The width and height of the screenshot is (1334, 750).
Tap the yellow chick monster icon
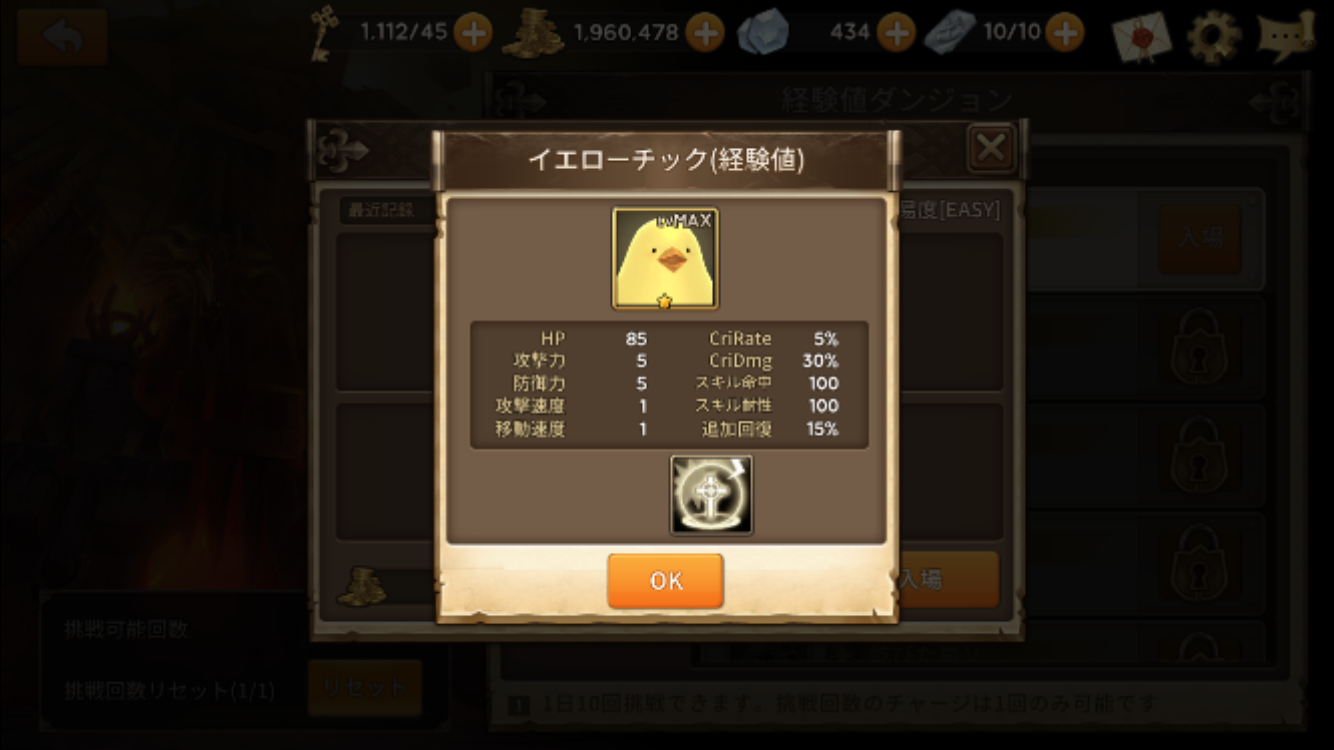(x=665, y=259)
